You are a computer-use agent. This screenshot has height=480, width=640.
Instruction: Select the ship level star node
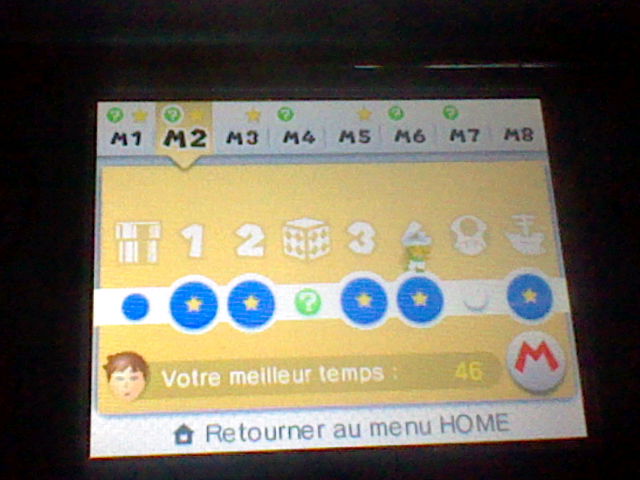(x=529, y=296)
